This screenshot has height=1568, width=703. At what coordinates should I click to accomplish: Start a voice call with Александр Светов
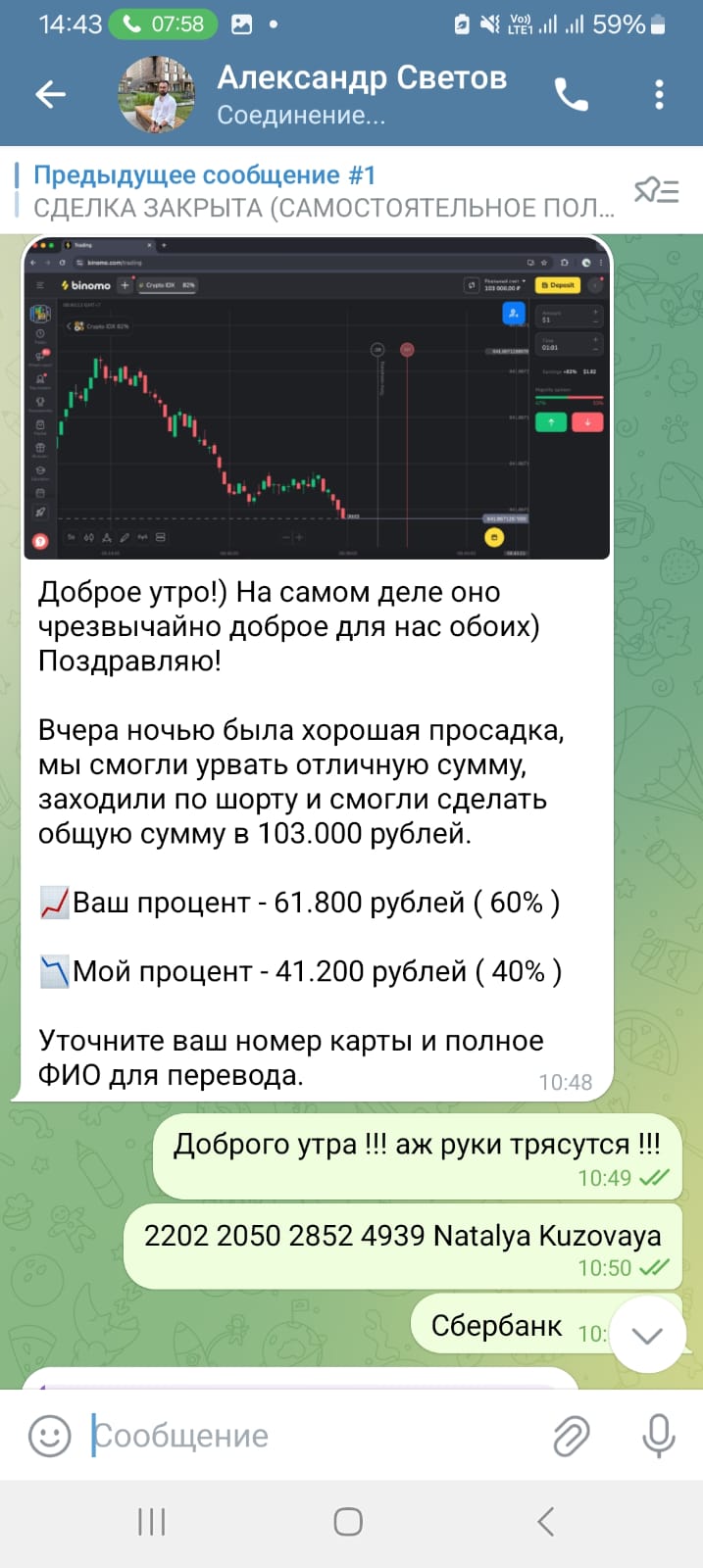coord(572,94)
